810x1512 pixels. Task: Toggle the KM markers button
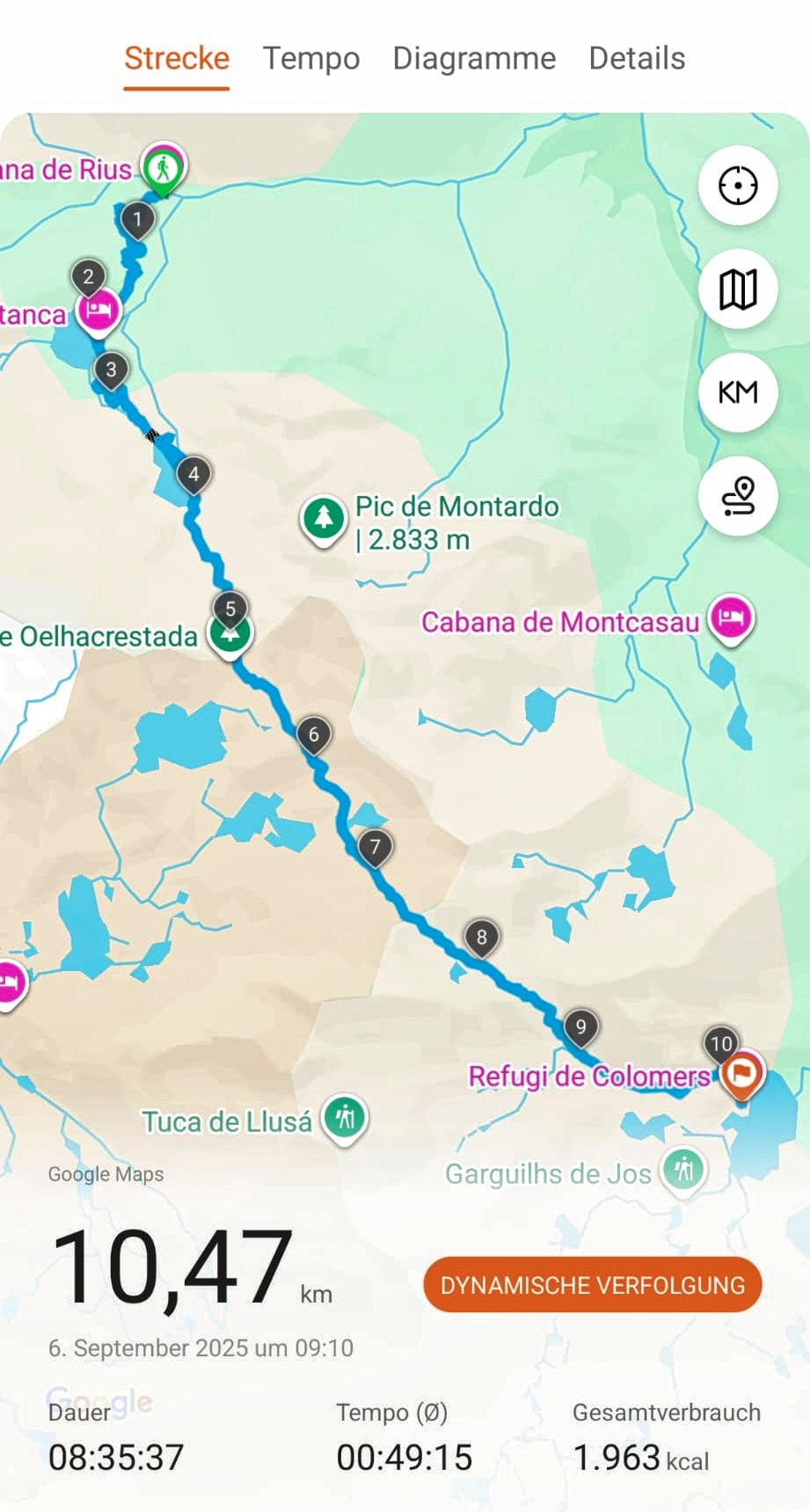tap(737, 392)
